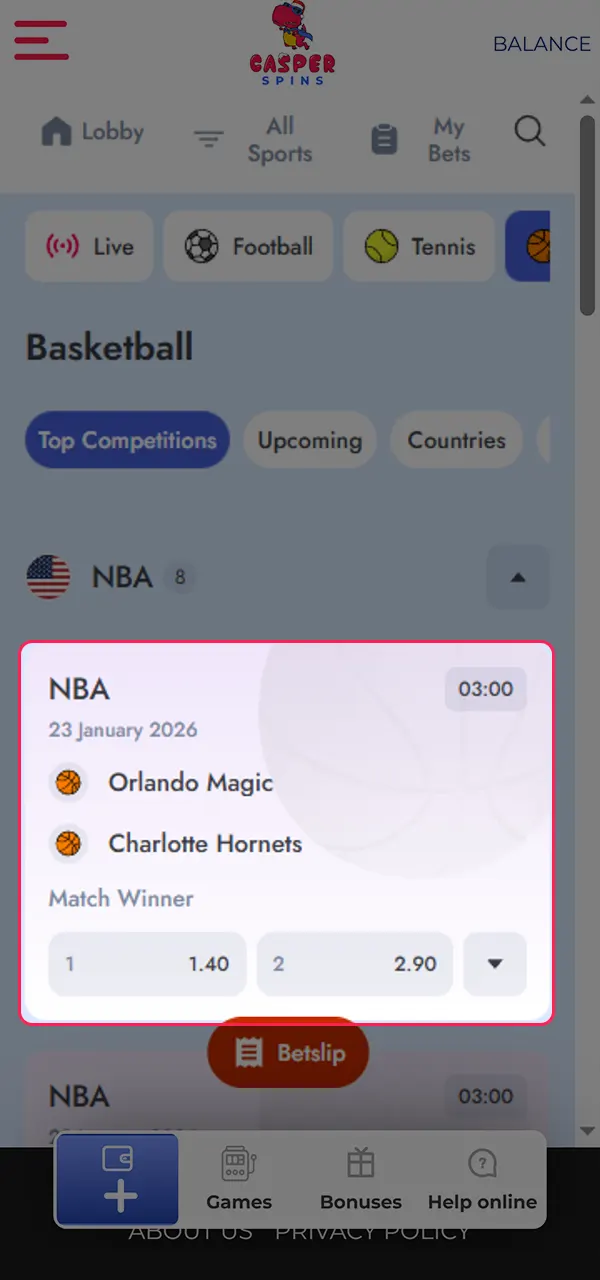Select the Tennis chip
This screenshot has width=600, height=1280.
419,246
